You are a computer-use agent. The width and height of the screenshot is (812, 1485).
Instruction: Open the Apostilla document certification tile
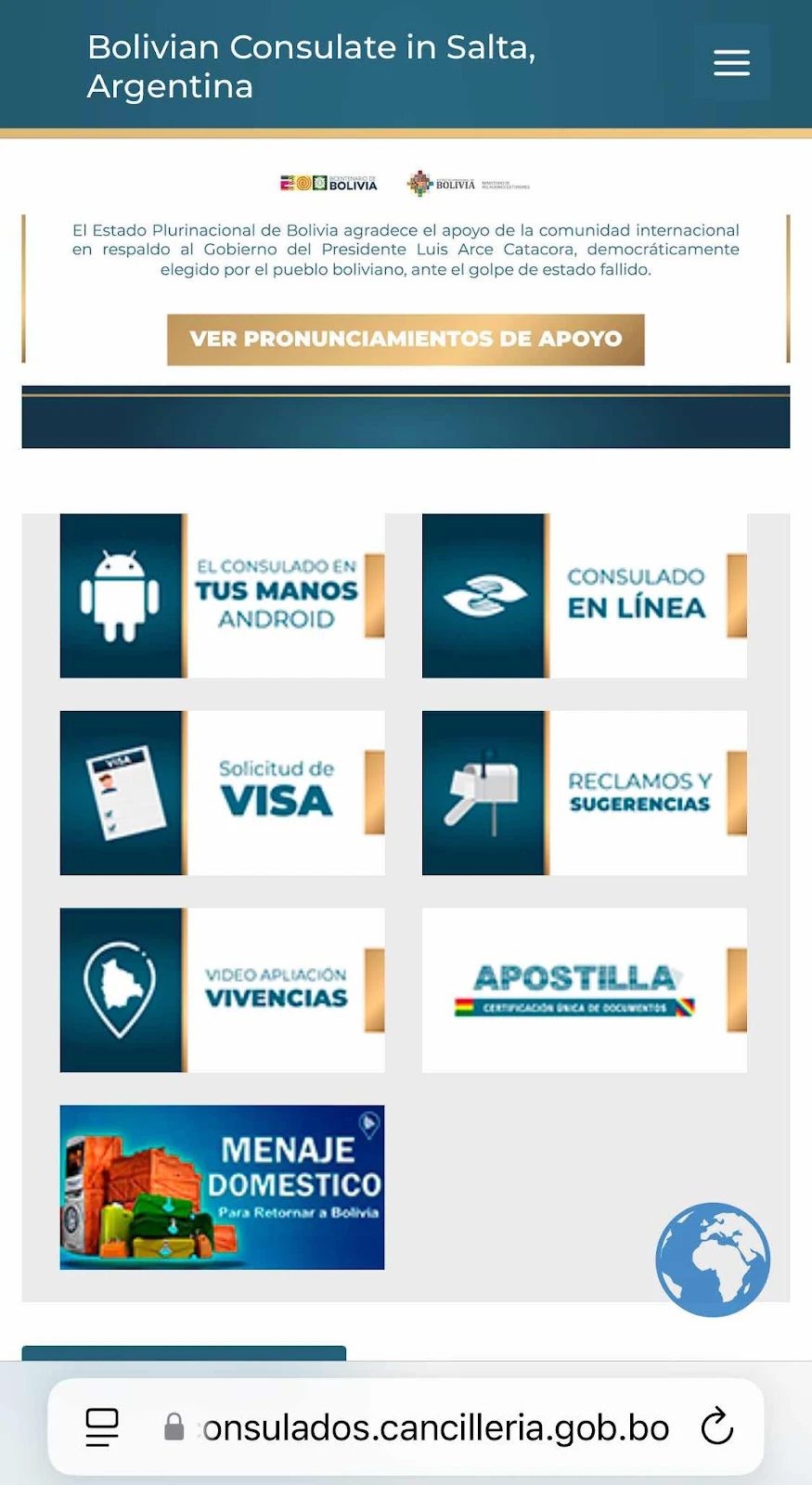[x=584, y=990]
